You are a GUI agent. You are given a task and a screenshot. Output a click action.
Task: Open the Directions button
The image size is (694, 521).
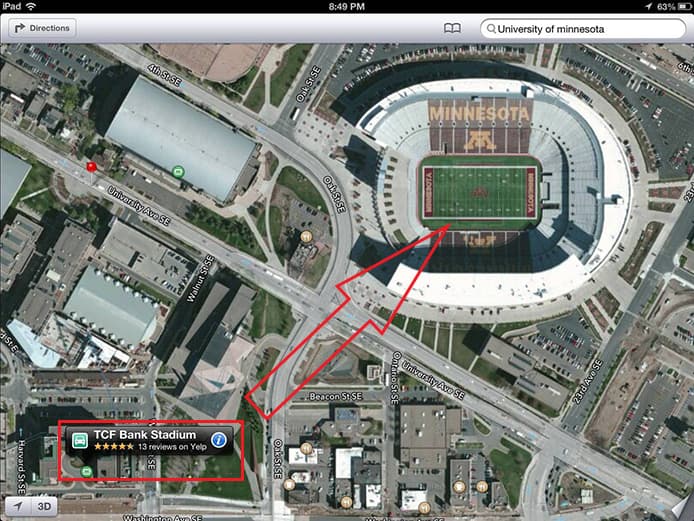(42, 29)
